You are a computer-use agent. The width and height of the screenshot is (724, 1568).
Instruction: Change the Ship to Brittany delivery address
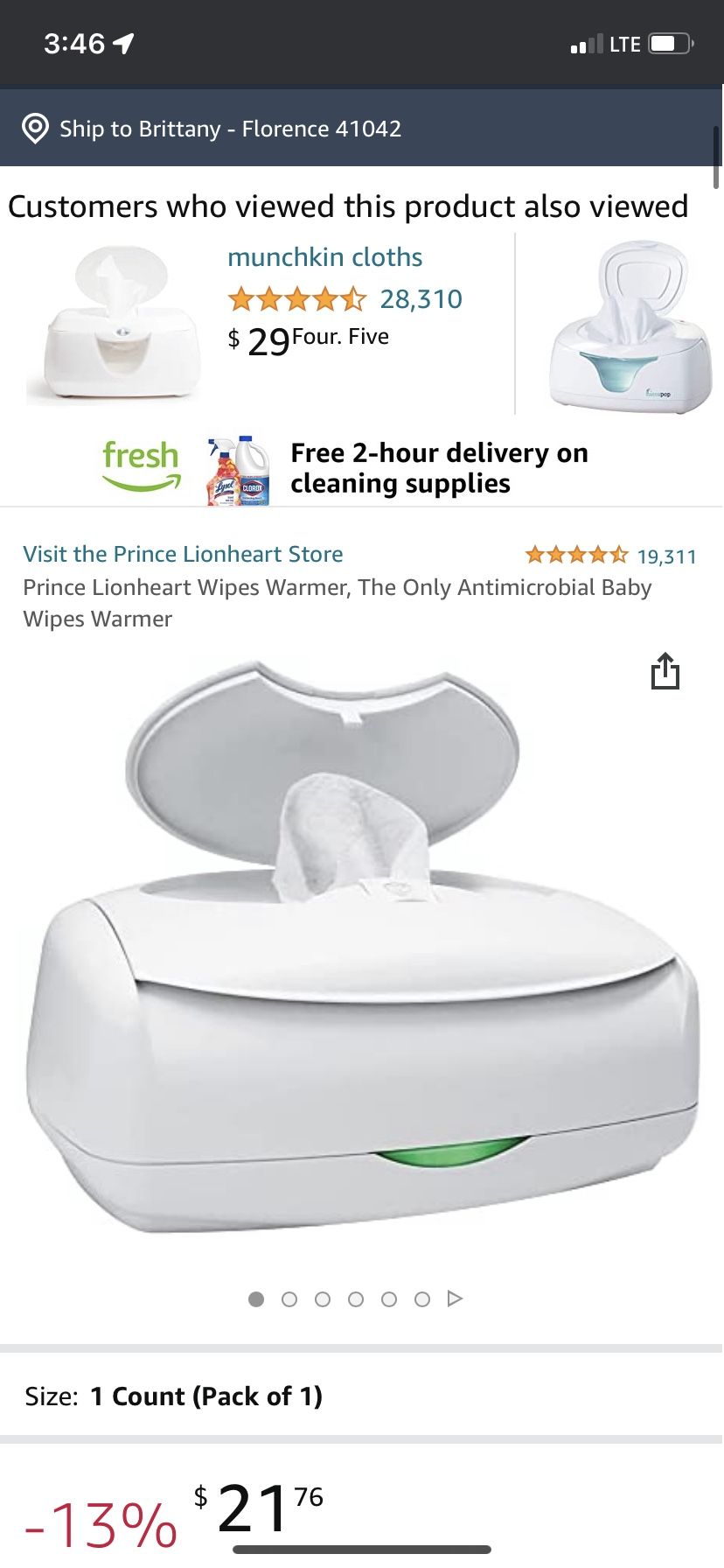click(212, 129)
